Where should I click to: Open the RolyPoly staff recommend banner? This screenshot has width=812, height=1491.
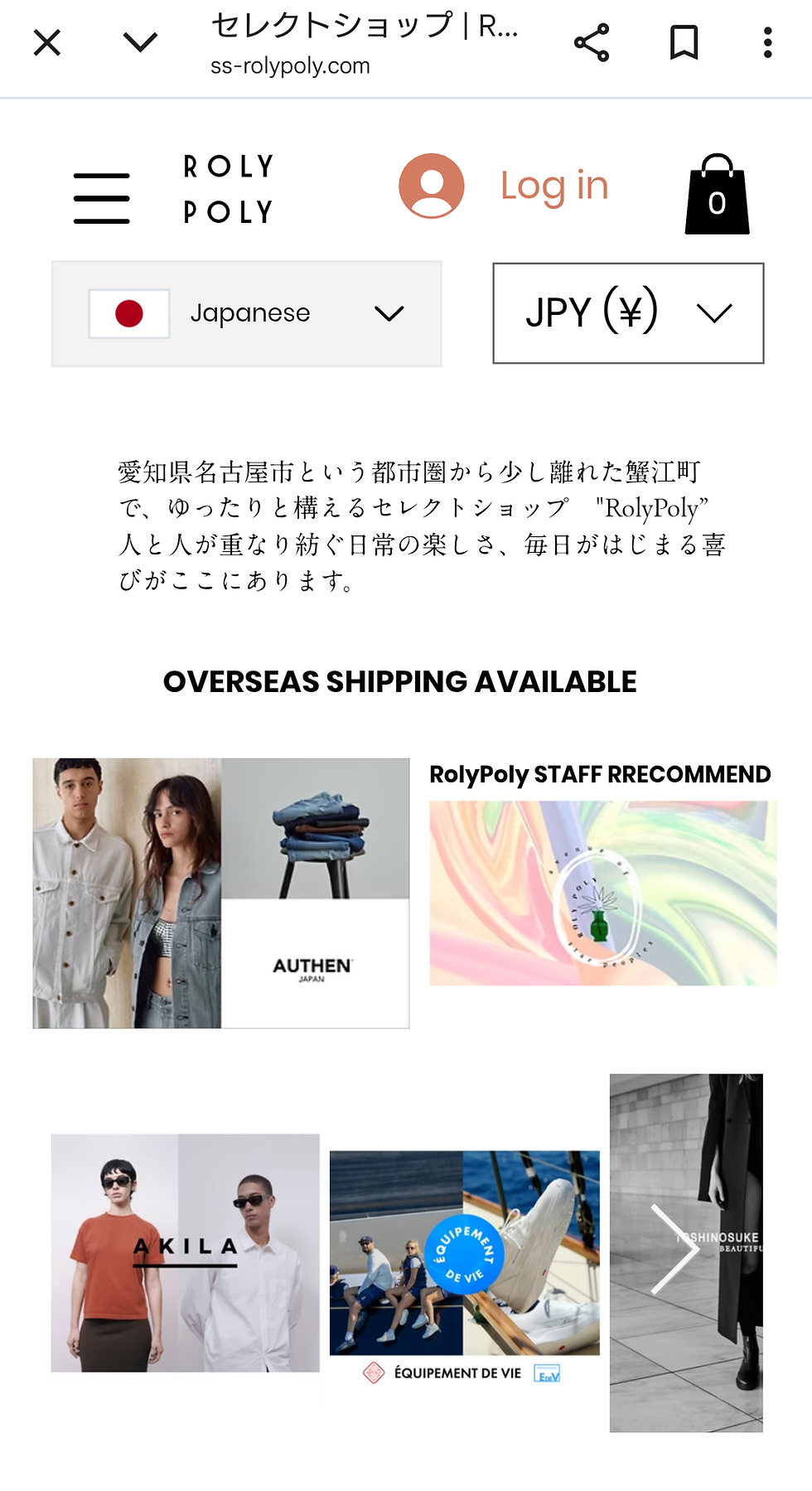tap(603, 893)
